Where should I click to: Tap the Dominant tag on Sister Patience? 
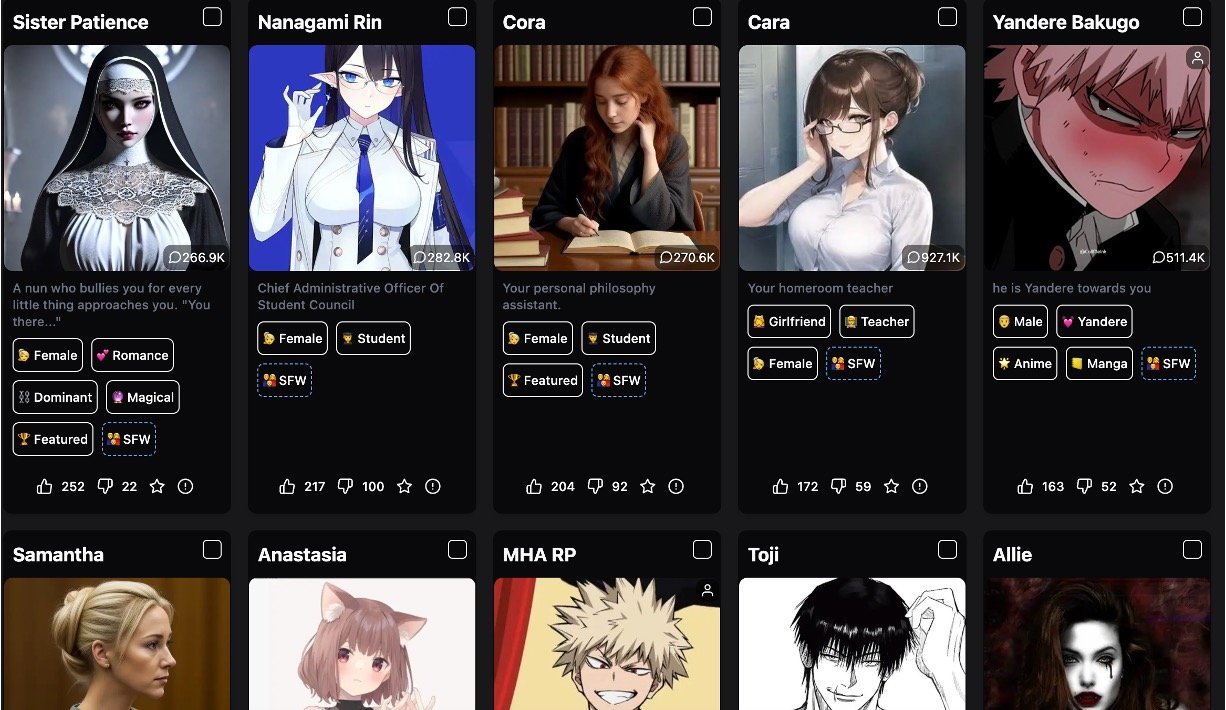[x=55, y=397]
